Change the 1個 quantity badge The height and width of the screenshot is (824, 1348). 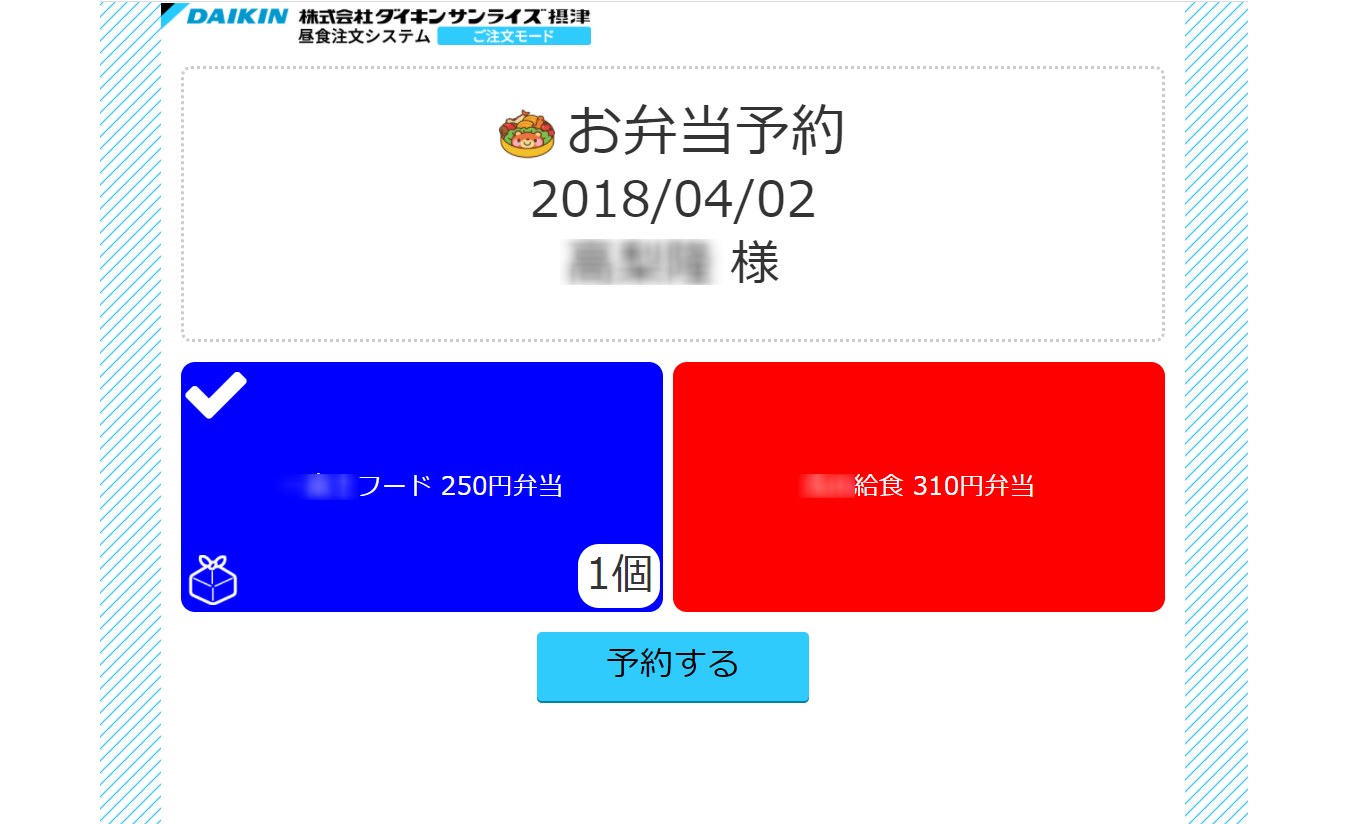click(618, 576)
